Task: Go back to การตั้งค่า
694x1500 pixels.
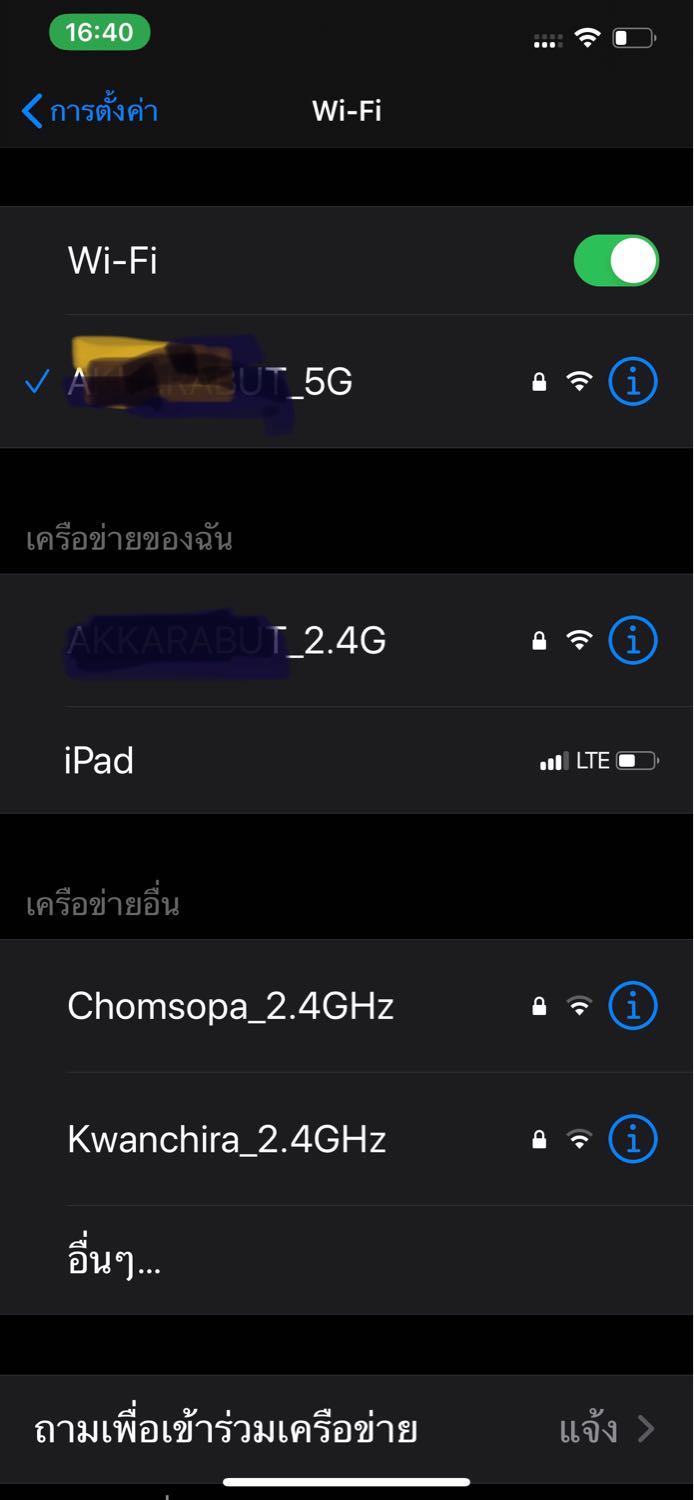Action: (x=90, y=110)
